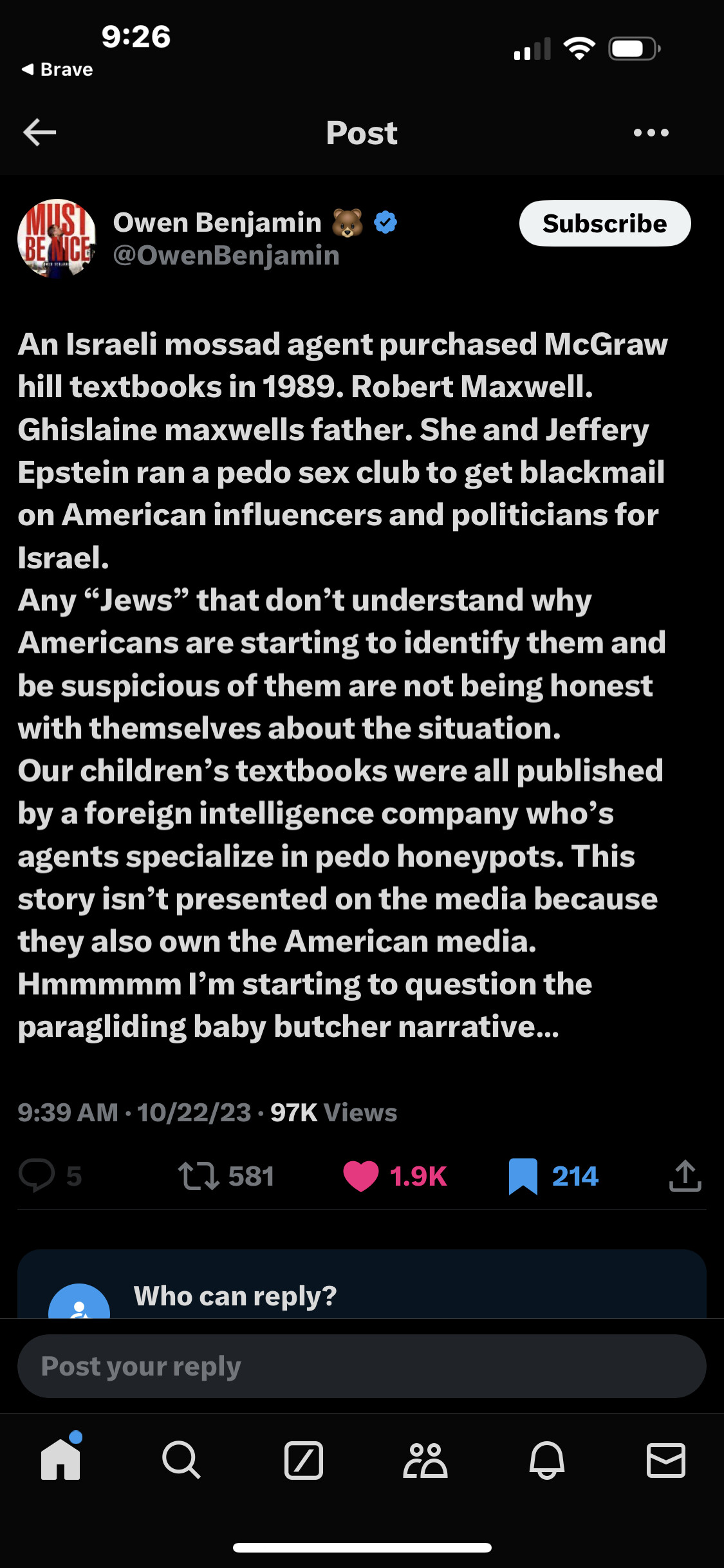Go back using the arrow
724x1568 pixels.
[40, 133]
